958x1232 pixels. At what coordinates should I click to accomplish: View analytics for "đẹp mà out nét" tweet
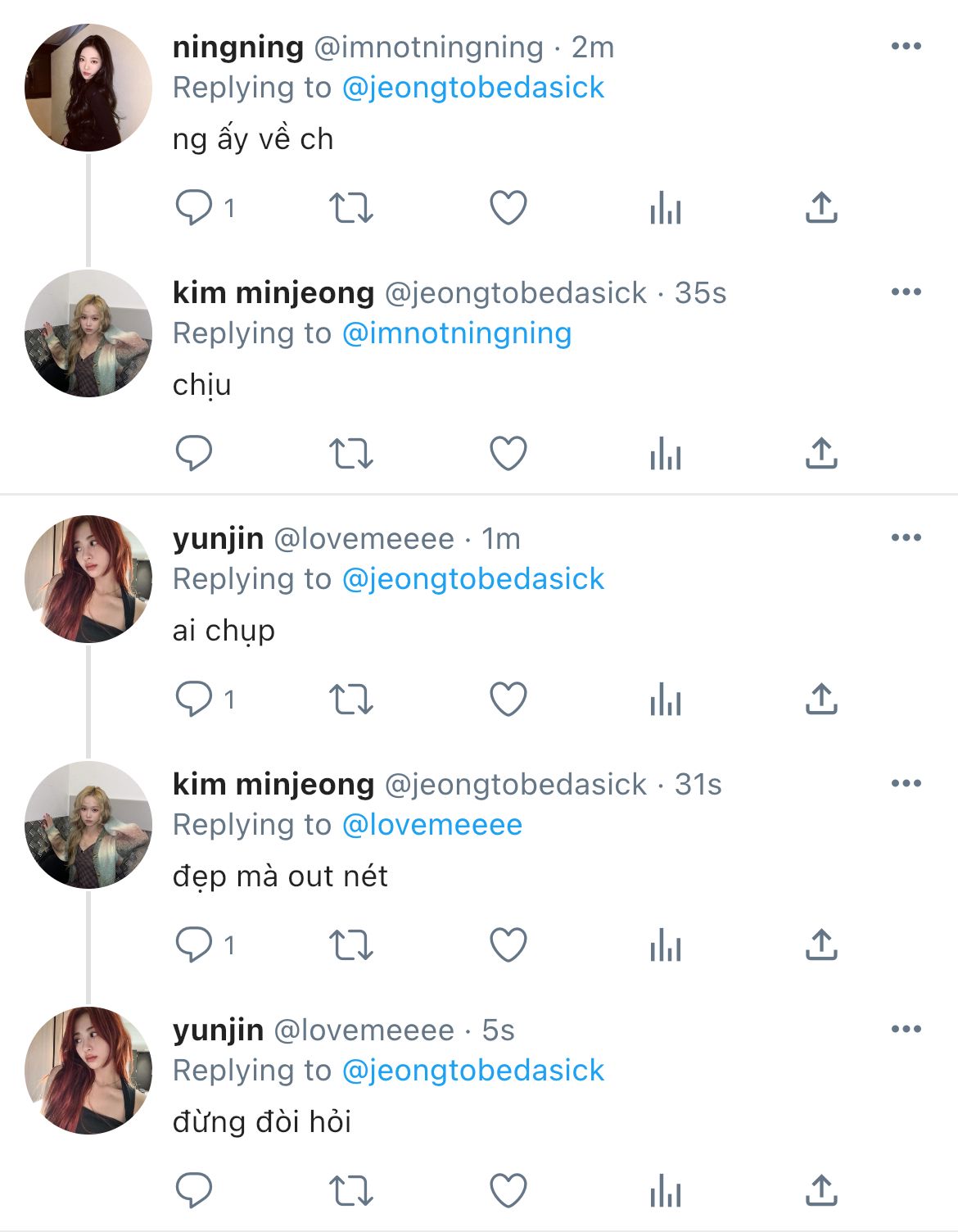tap(665, 944)
